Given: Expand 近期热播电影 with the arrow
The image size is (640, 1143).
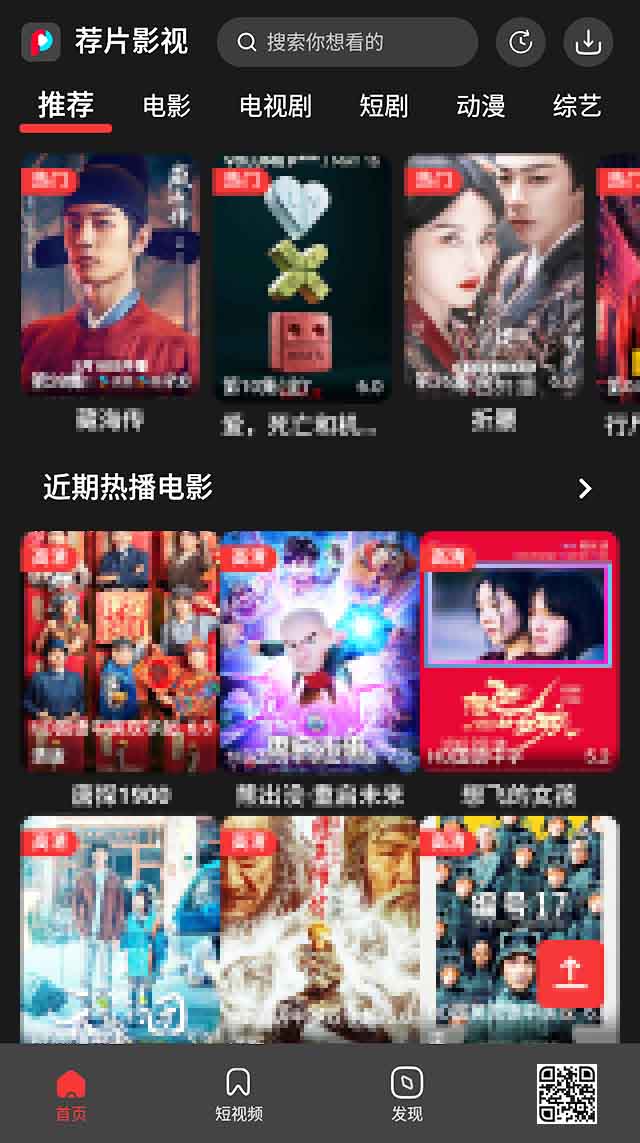Looking at the screenshot, I should (x=585, y=488).
